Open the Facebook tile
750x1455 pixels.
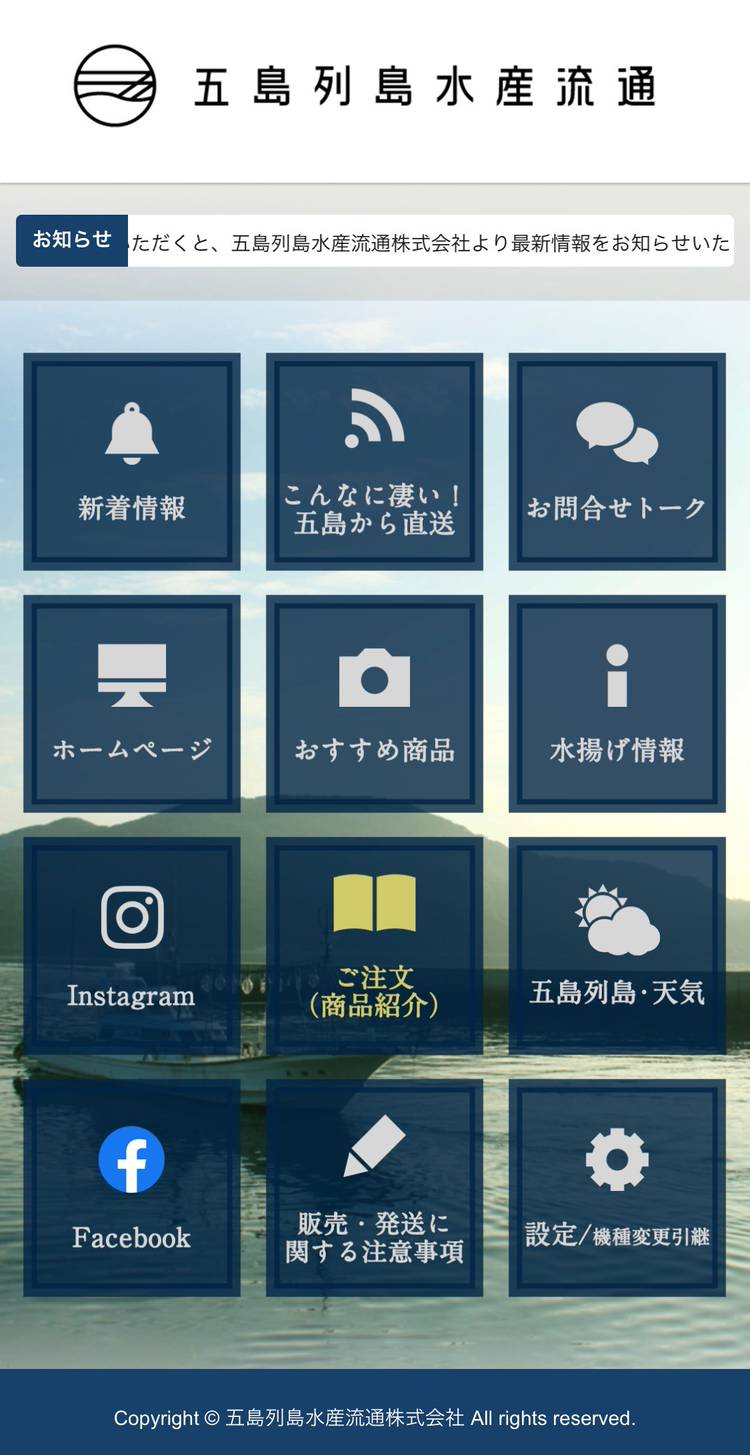click(132, 1187)
